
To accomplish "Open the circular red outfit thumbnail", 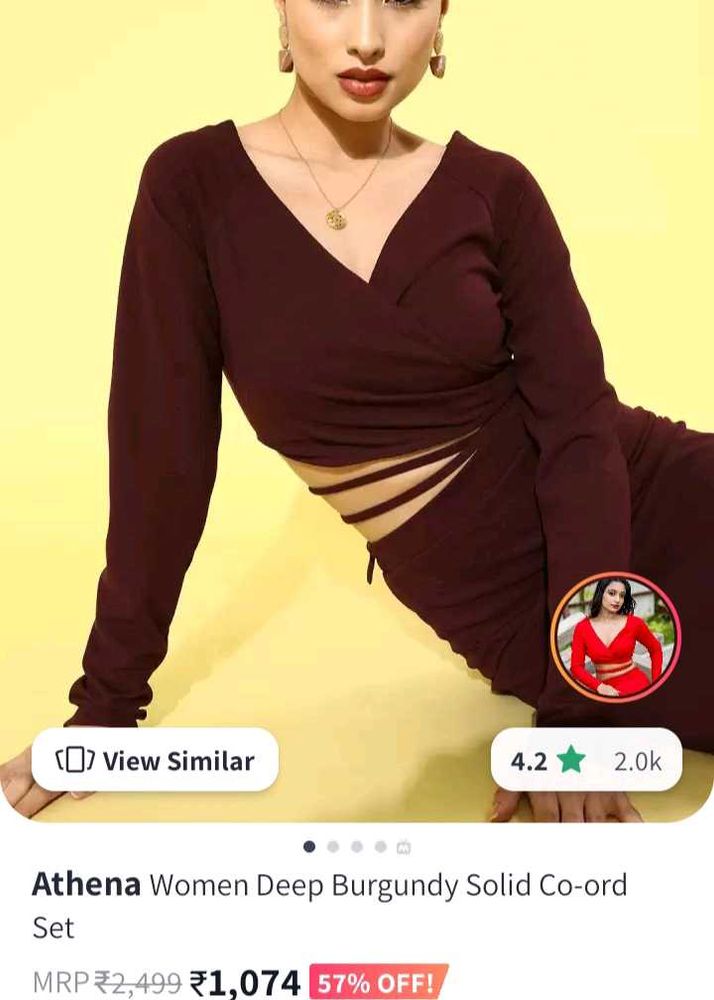I will pos(616,638).
